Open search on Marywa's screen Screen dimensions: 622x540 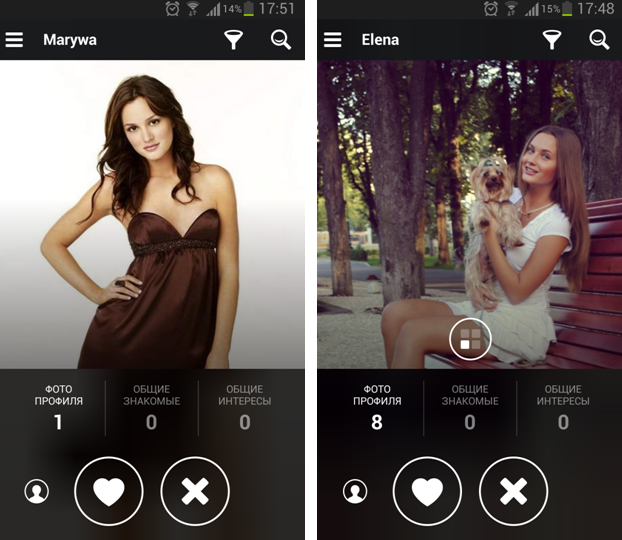click(281, 40)
